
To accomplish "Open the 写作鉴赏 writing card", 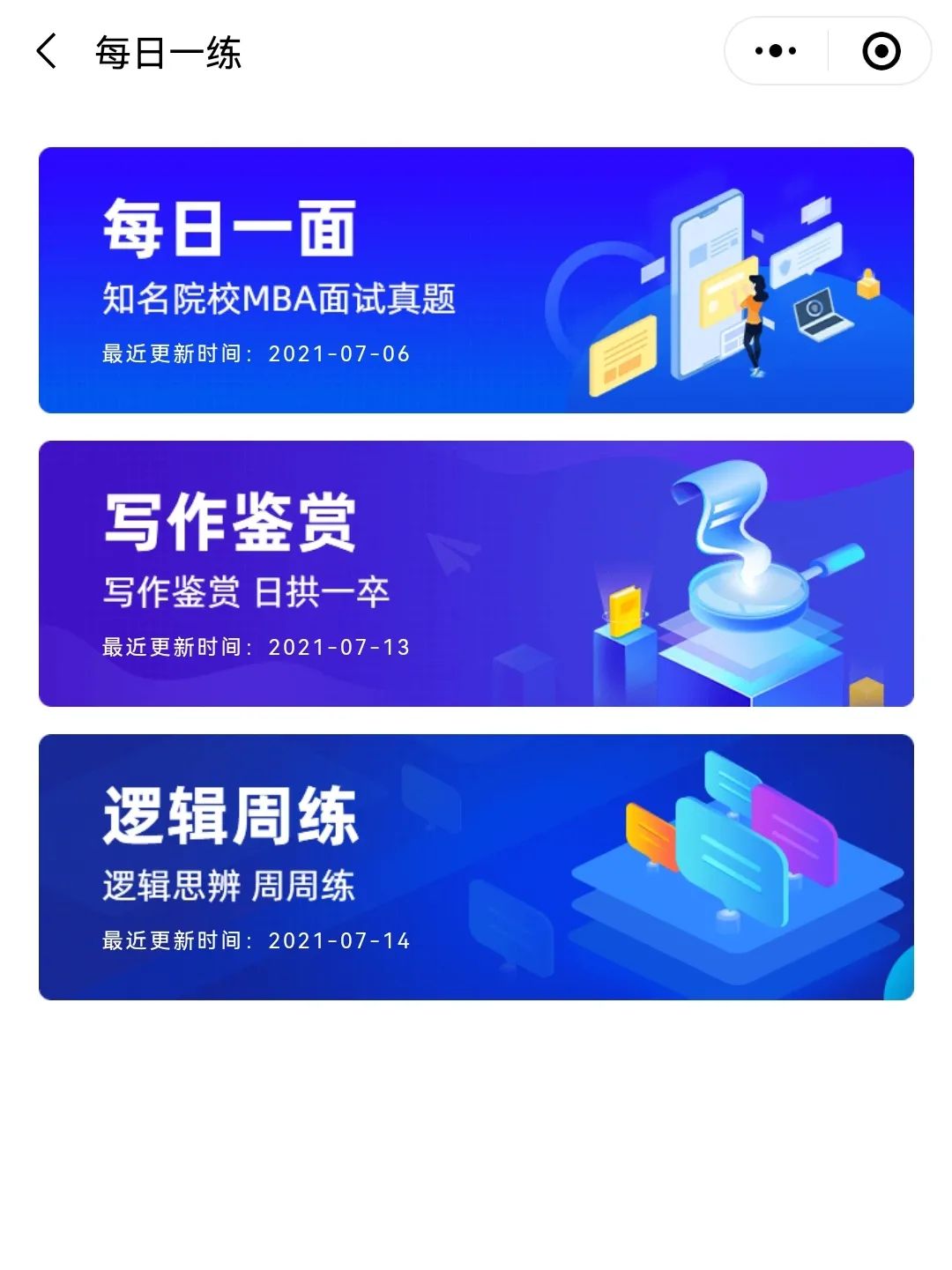I will pyautogui.click(x=476, y=574).
